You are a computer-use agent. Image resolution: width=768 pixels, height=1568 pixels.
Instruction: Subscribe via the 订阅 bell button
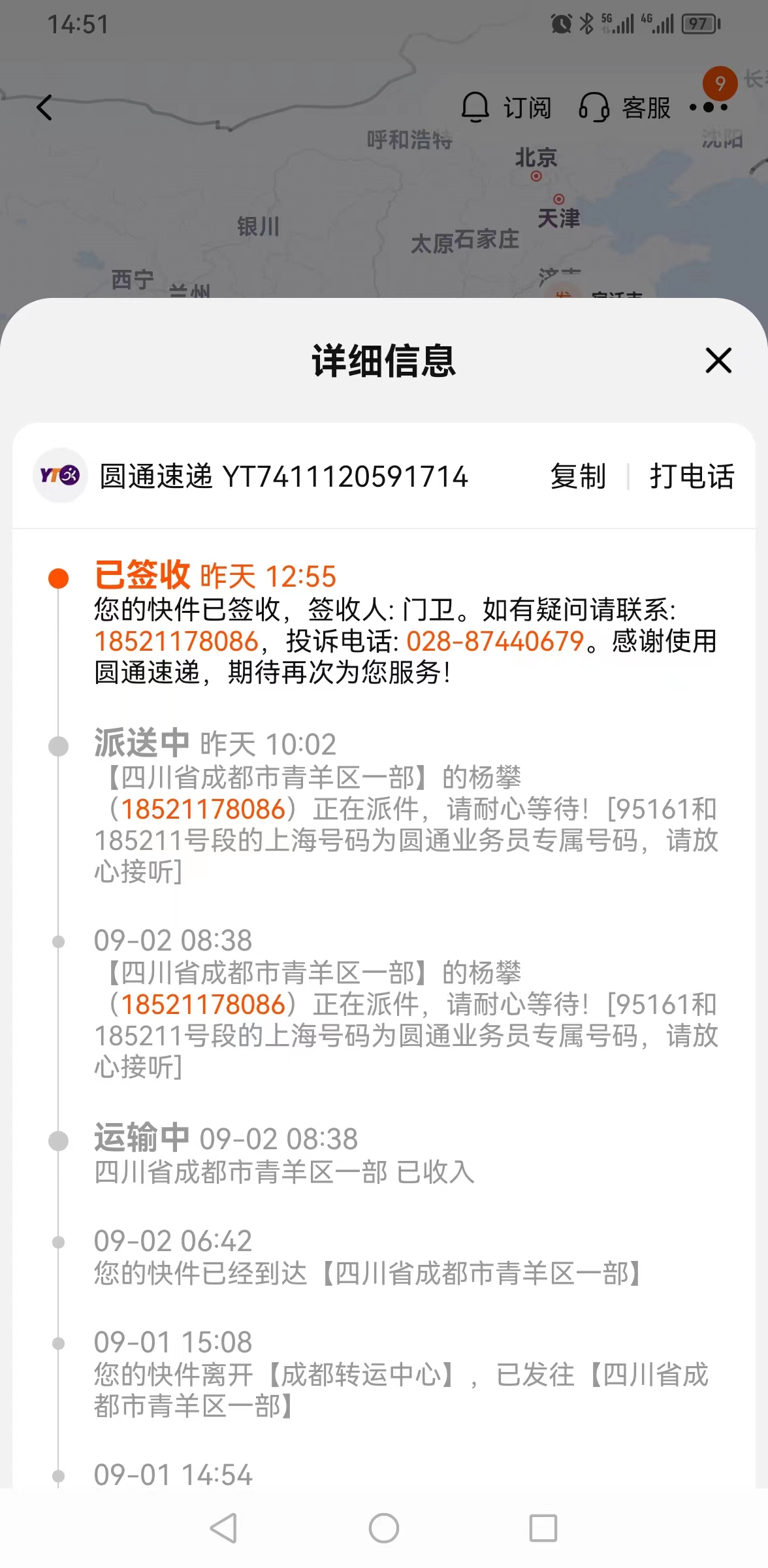[x=506, y=108]
